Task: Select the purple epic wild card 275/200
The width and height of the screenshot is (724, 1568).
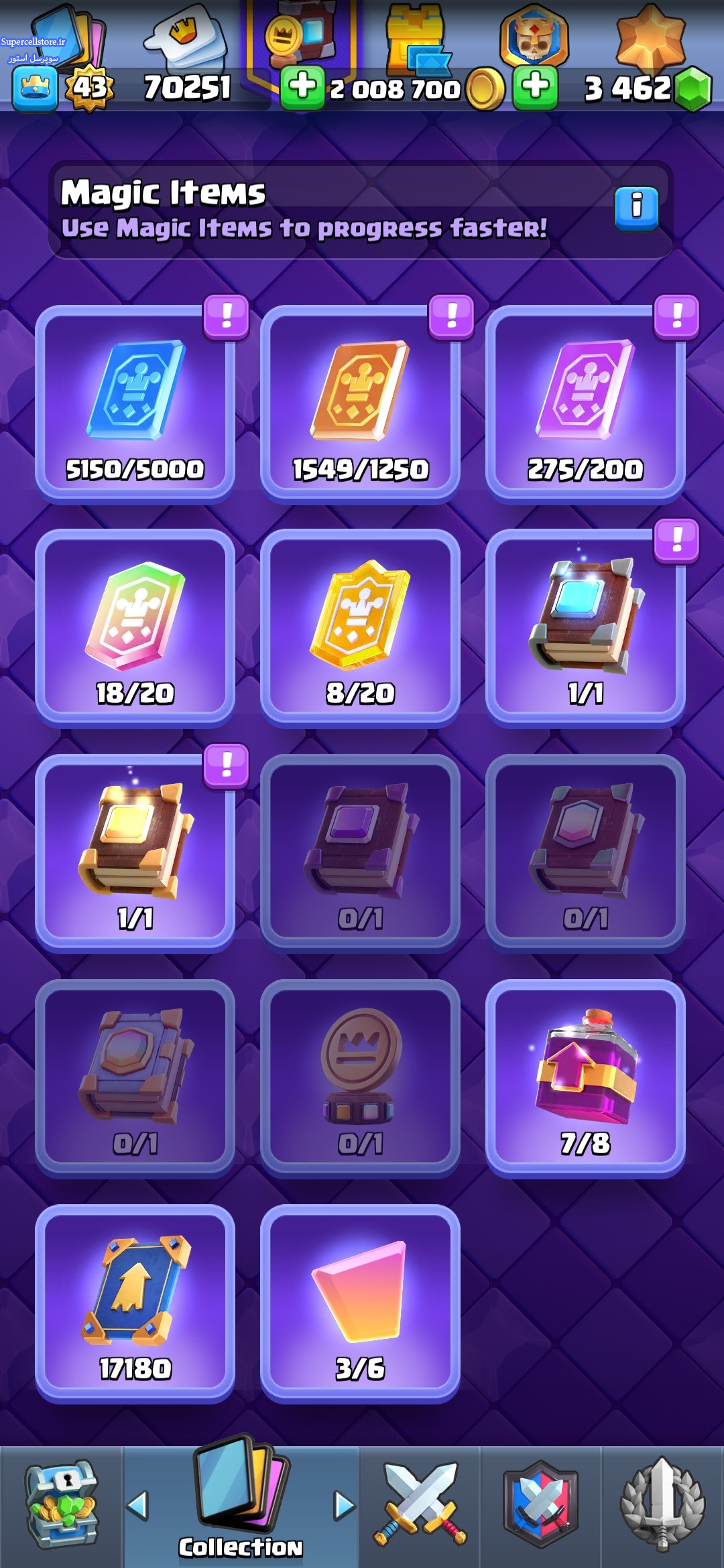Action: pos(585,403)
